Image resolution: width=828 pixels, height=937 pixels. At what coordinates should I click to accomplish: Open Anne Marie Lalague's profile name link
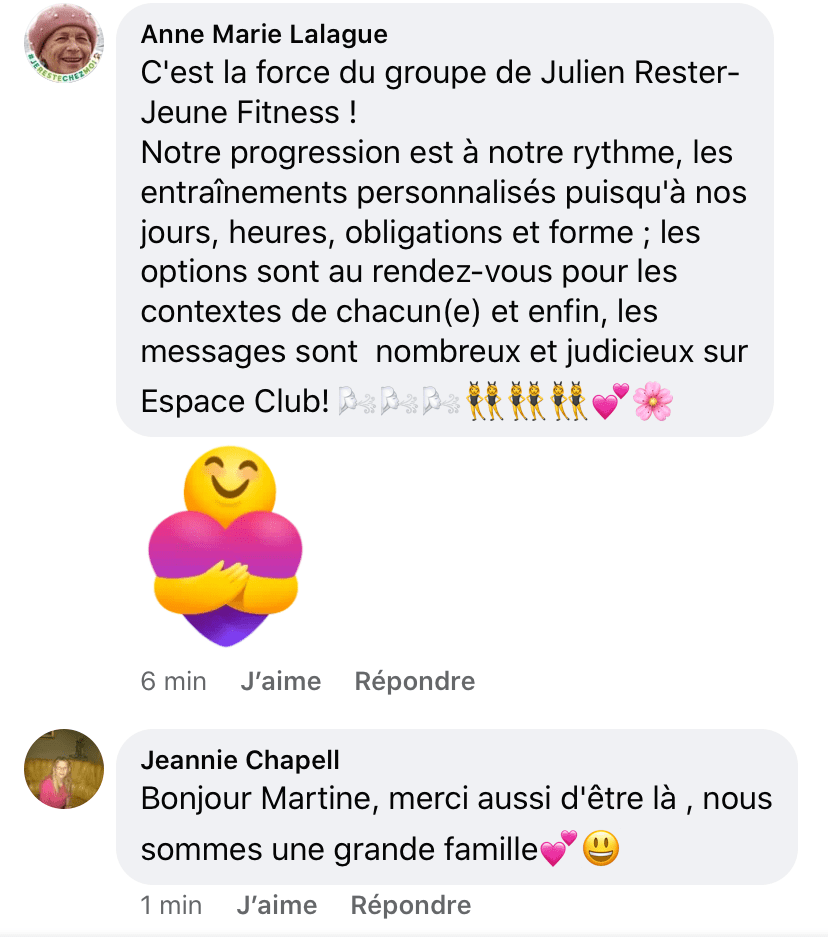pyautogui.click(x=264, y=34)
